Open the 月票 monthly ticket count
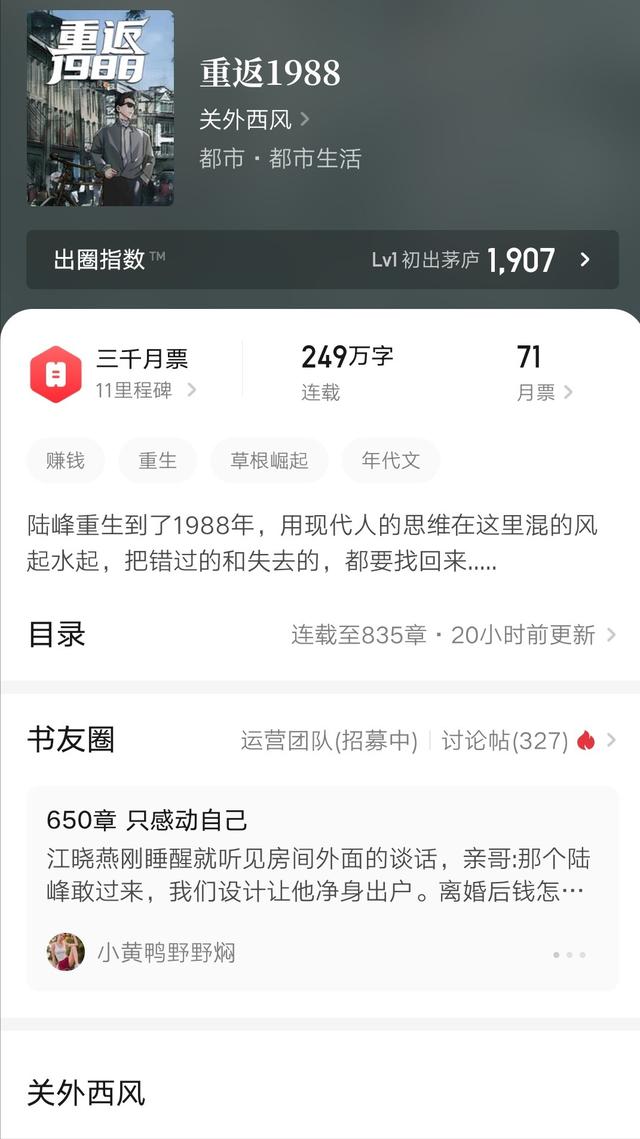640x1139 pixels. pos(543,373)
